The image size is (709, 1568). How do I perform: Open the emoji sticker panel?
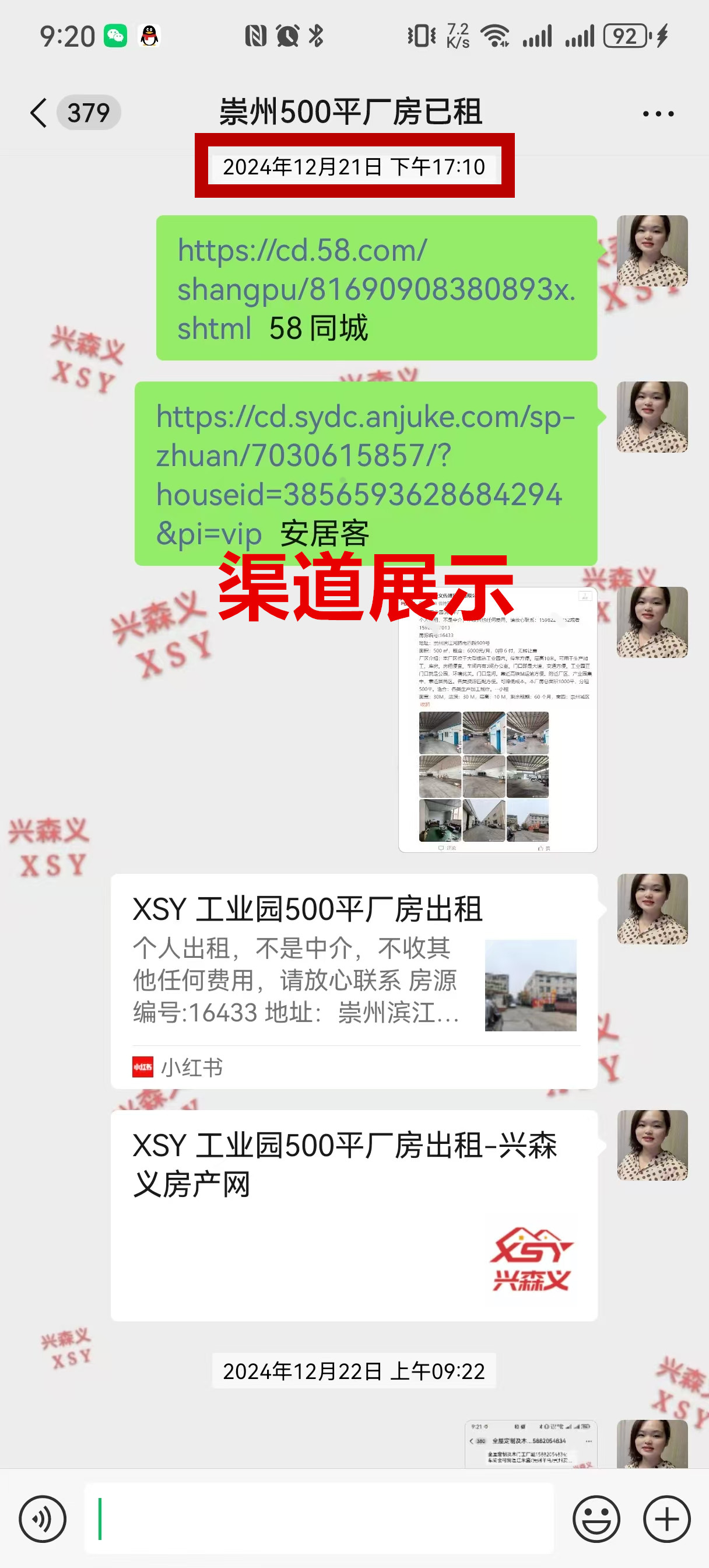tap(596, 1518)
